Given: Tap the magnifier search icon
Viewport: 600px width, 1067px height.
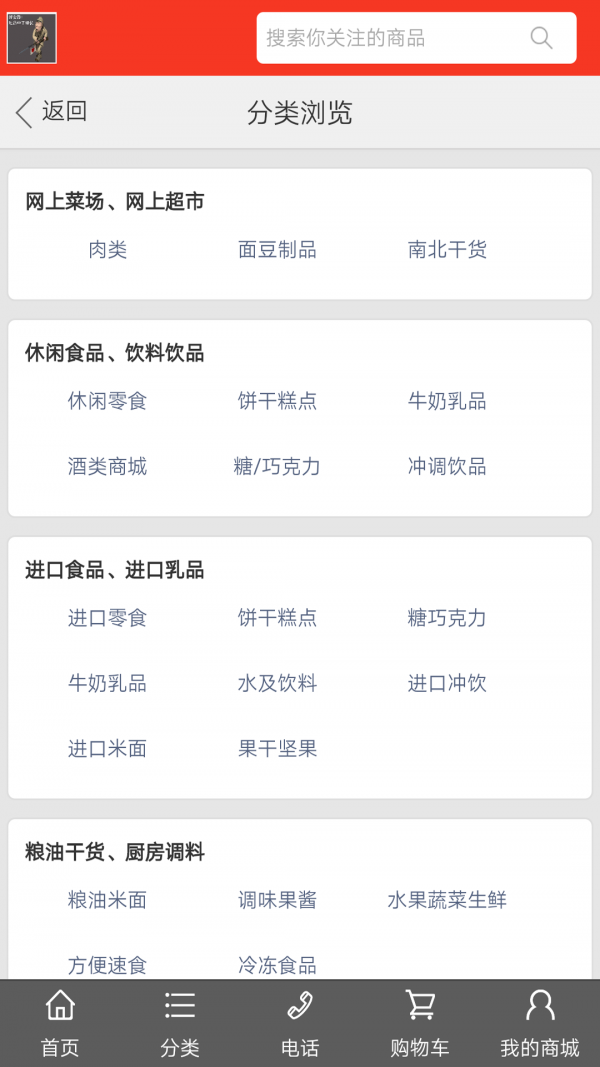Looking at the screenshot, I should 541,38.
